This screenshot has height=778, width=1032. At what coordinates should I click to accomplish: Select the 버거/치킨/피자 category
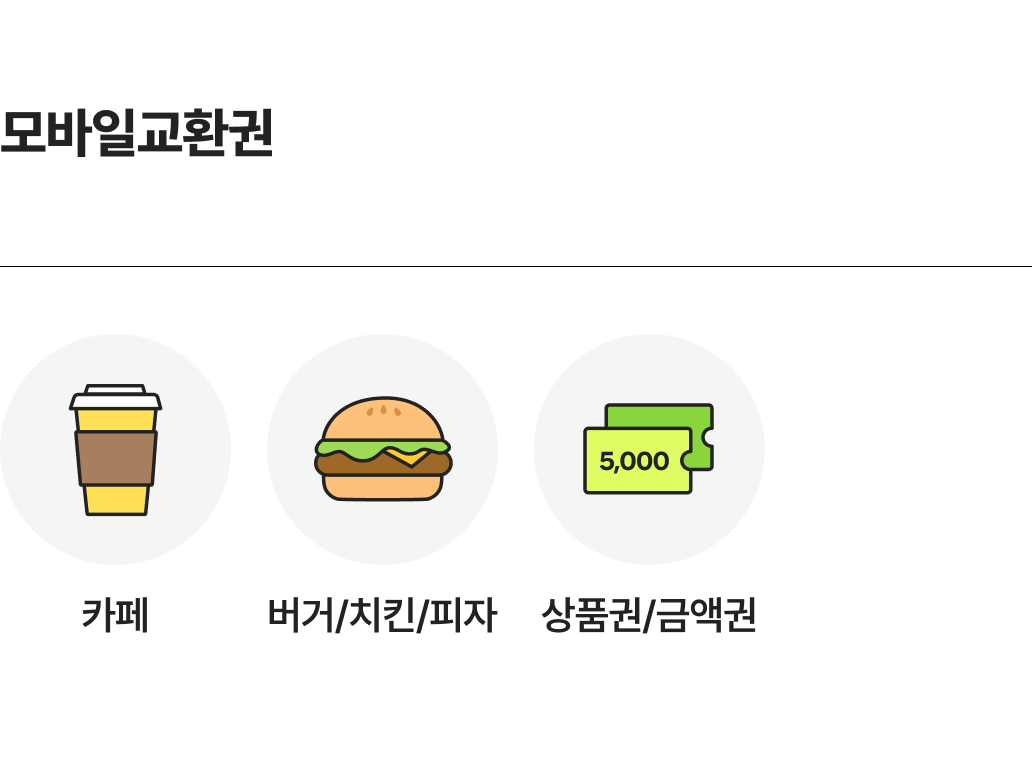pyautogui.click(x=382, y=450)
